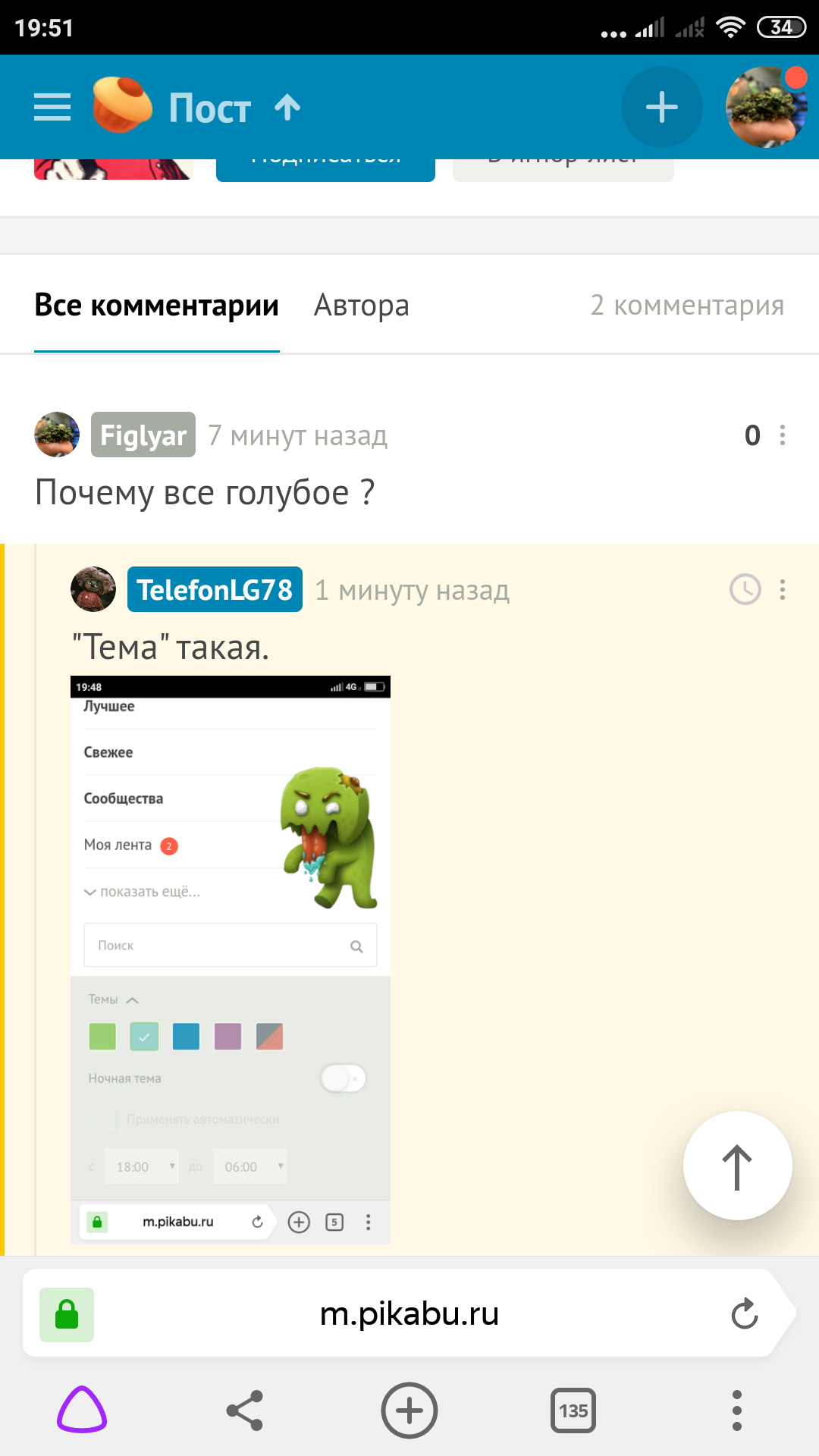This screenshot has height=1456, width=819.
Task: Create a new post with the plus button
Action: [x=661, y=107]
